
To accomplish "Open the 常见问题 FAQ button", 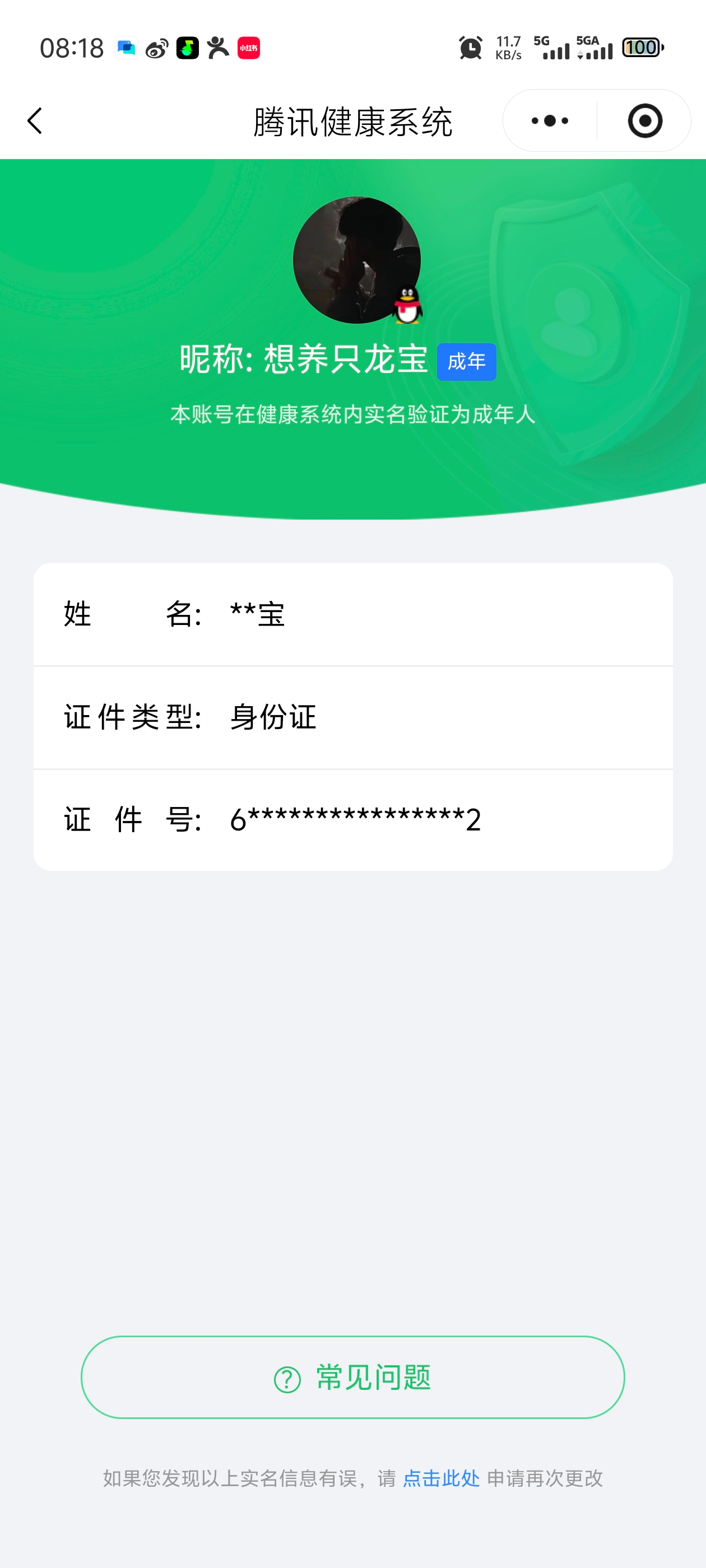I will [x=352, y=1378].
